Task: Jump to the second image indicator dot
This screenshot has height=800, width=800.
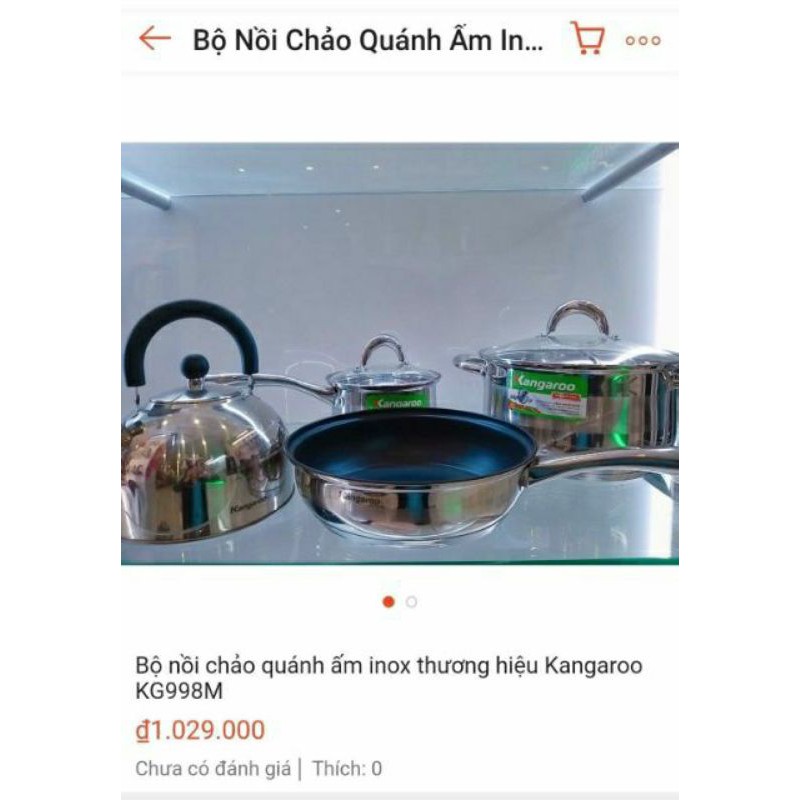Action: pos(412,602)
